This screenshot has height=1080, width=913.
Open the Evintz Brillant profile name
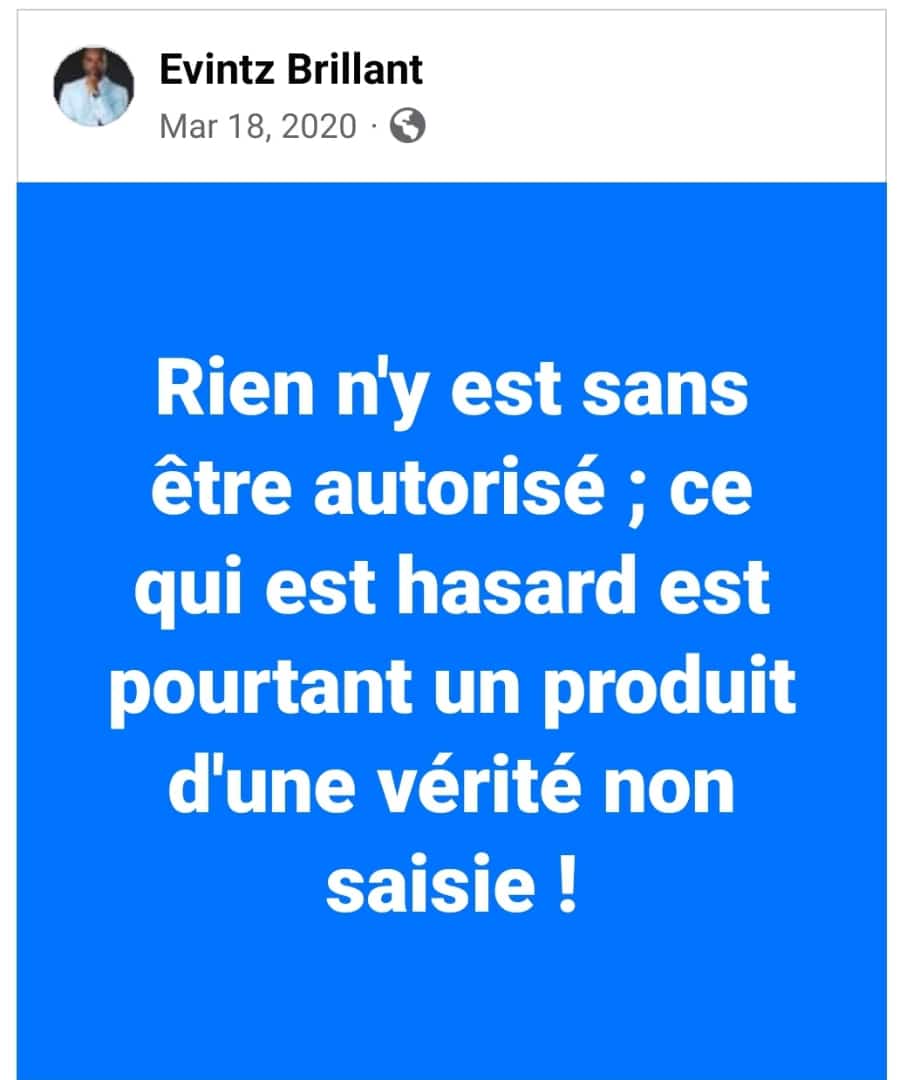pos(291,69)
